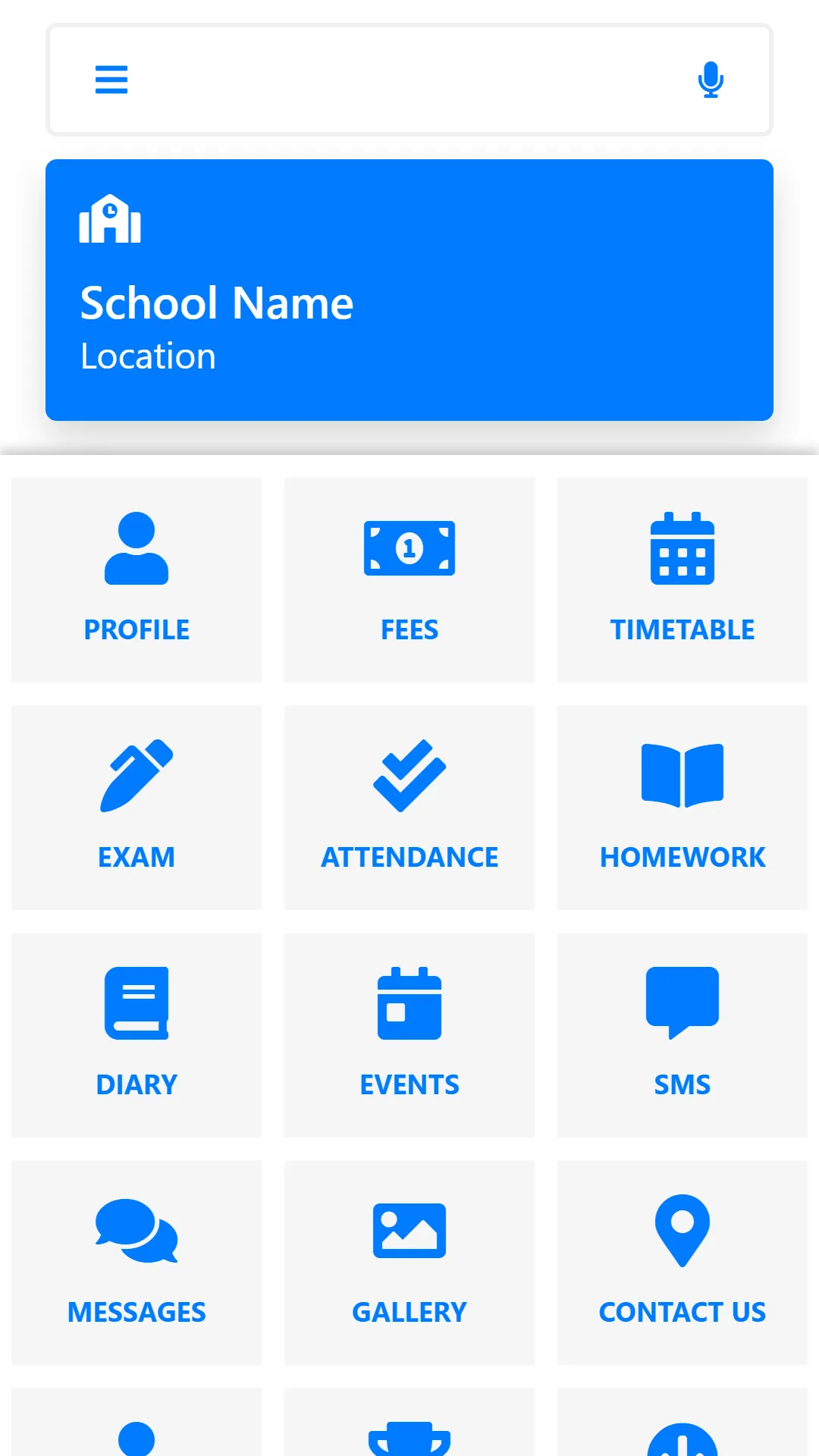
Task: Open the navigation hamburger menu
Action: (111, 79)
